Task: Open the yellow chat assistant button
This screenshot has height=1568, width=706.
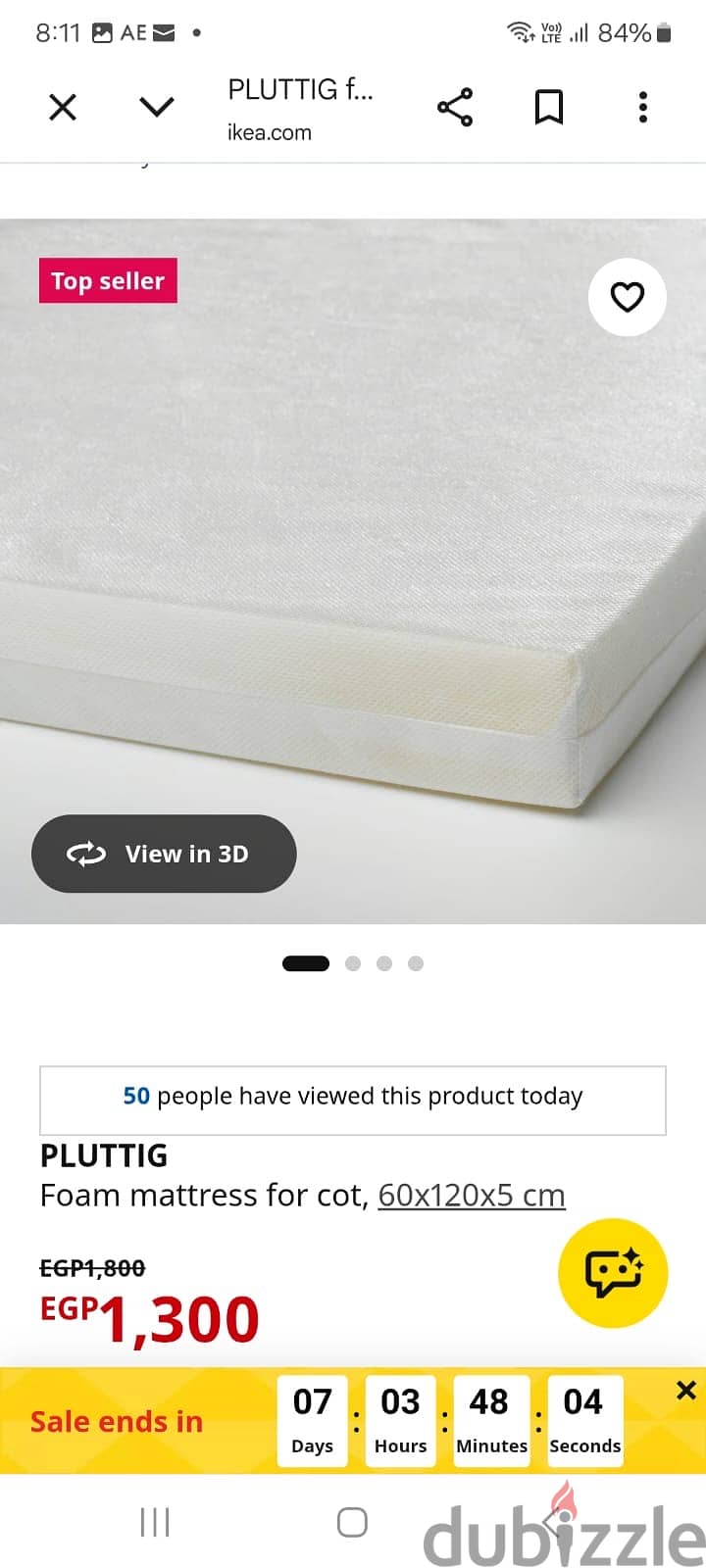Action: pyautogui.click(x=613, y=1273)
